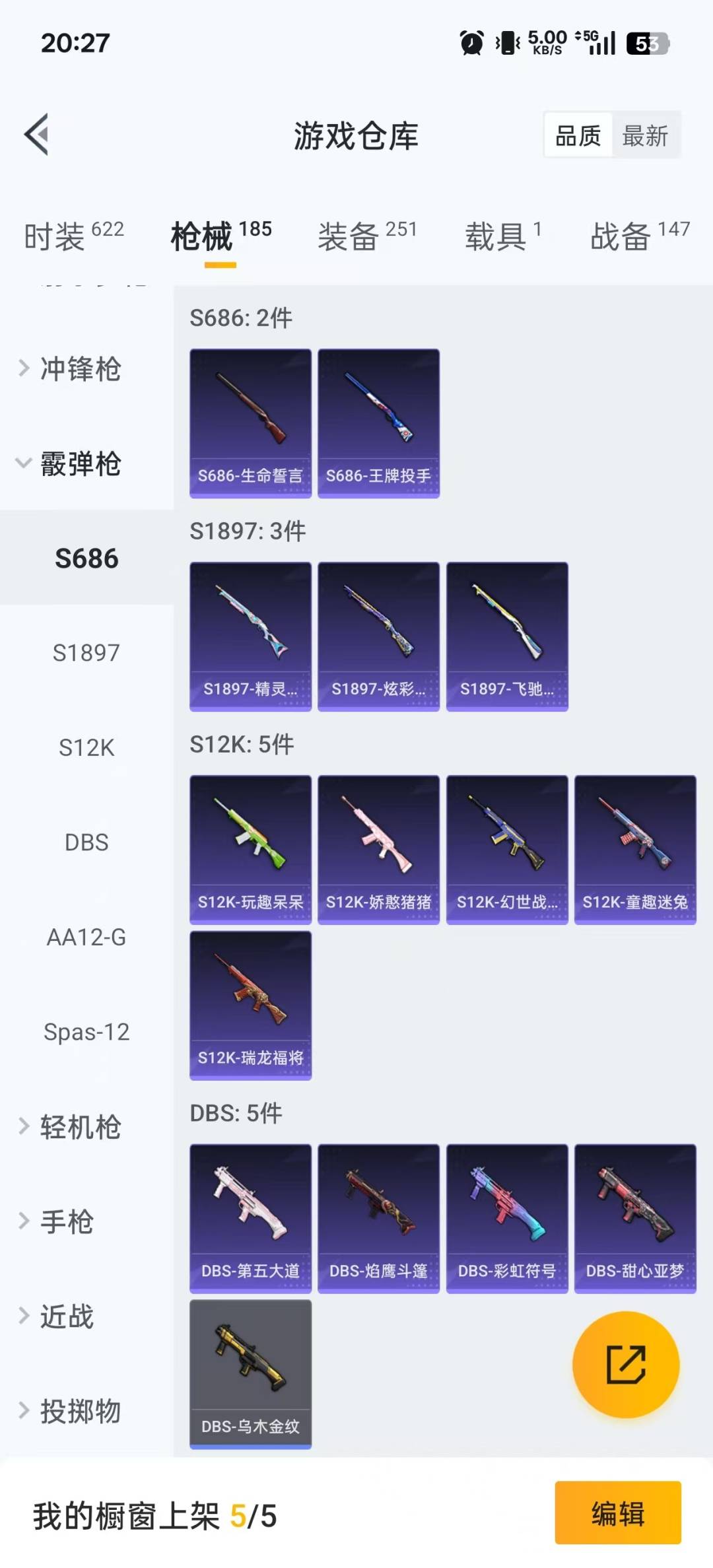Open the S12K-娇憨猪猪 skin
713x1568 pixels.
(x=378, y=850)
